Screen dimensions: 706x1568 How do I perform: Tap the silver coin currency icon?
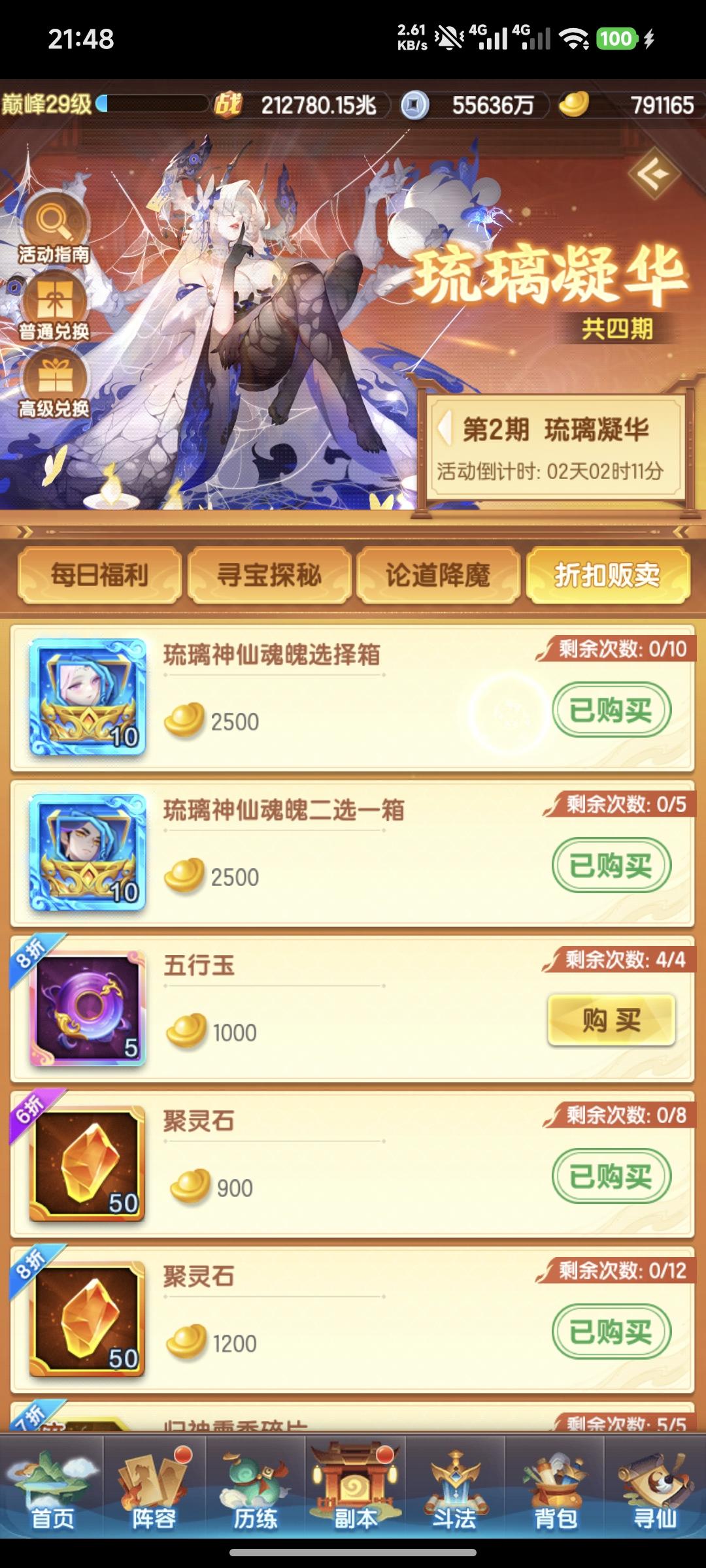413,105
